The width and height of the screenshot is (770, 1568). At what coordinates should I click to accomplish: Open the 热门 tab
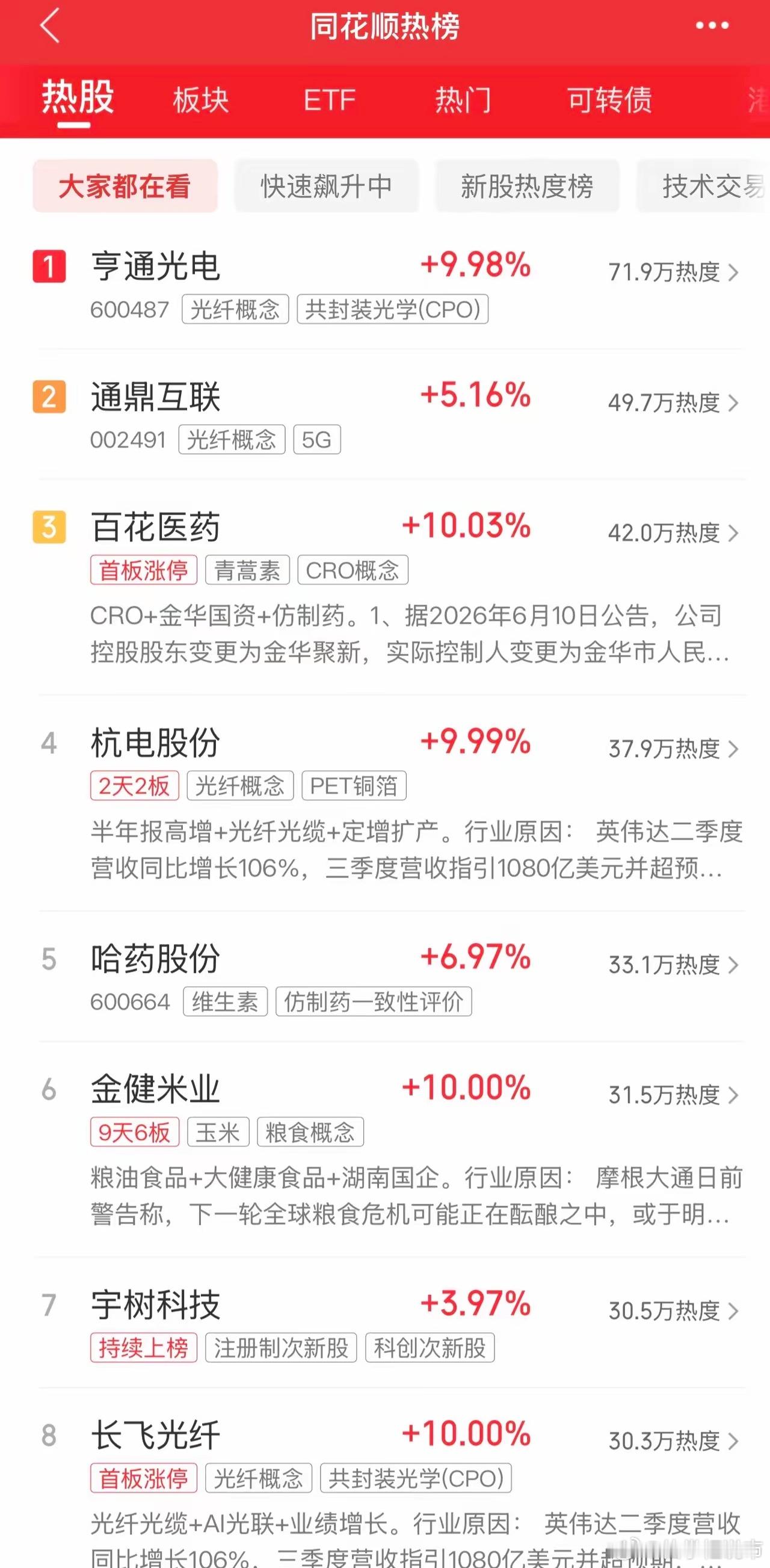[463, 100]
